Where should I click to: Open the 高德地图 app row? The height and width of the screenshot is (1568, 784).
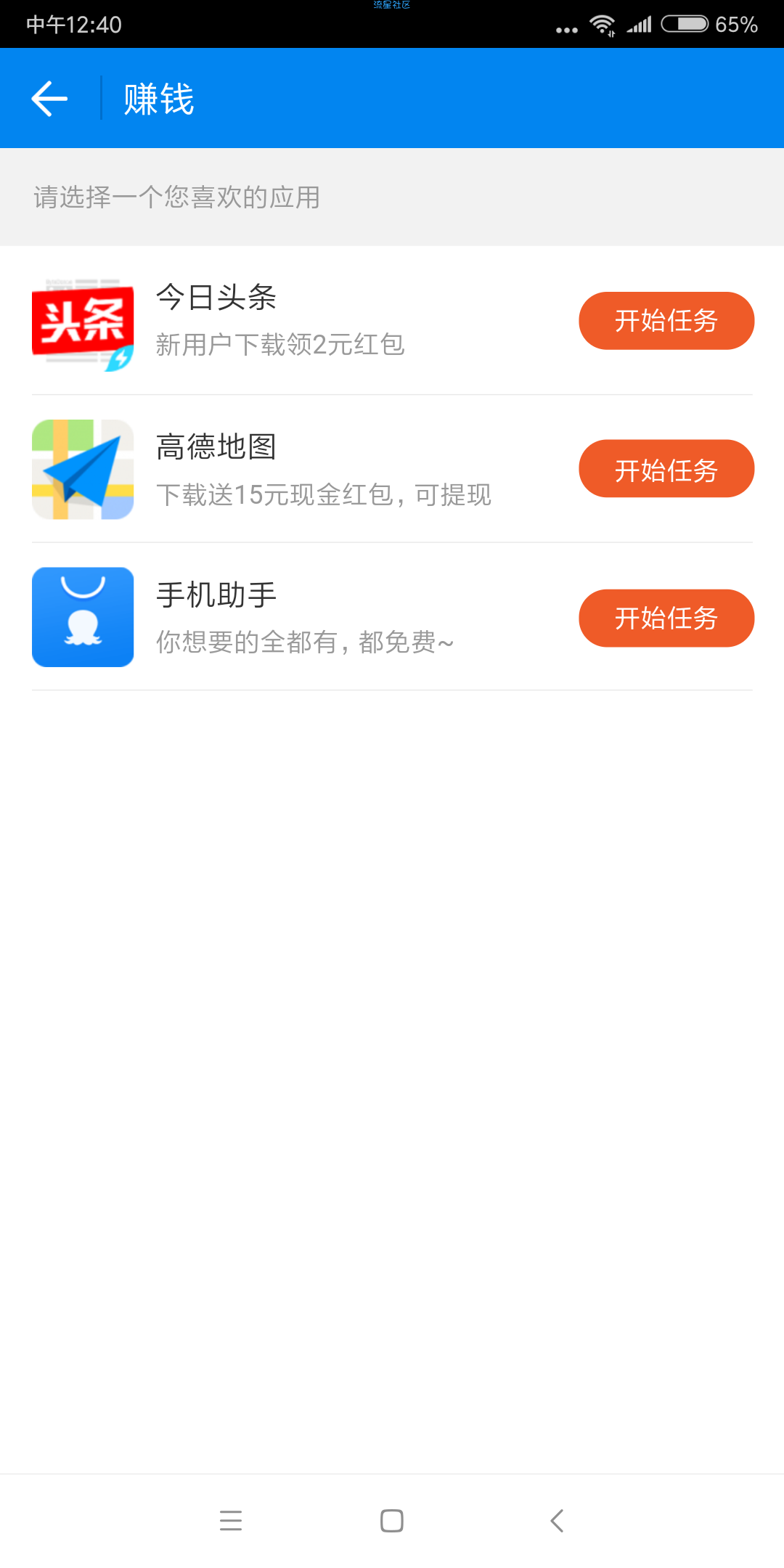tap(392, 469)
